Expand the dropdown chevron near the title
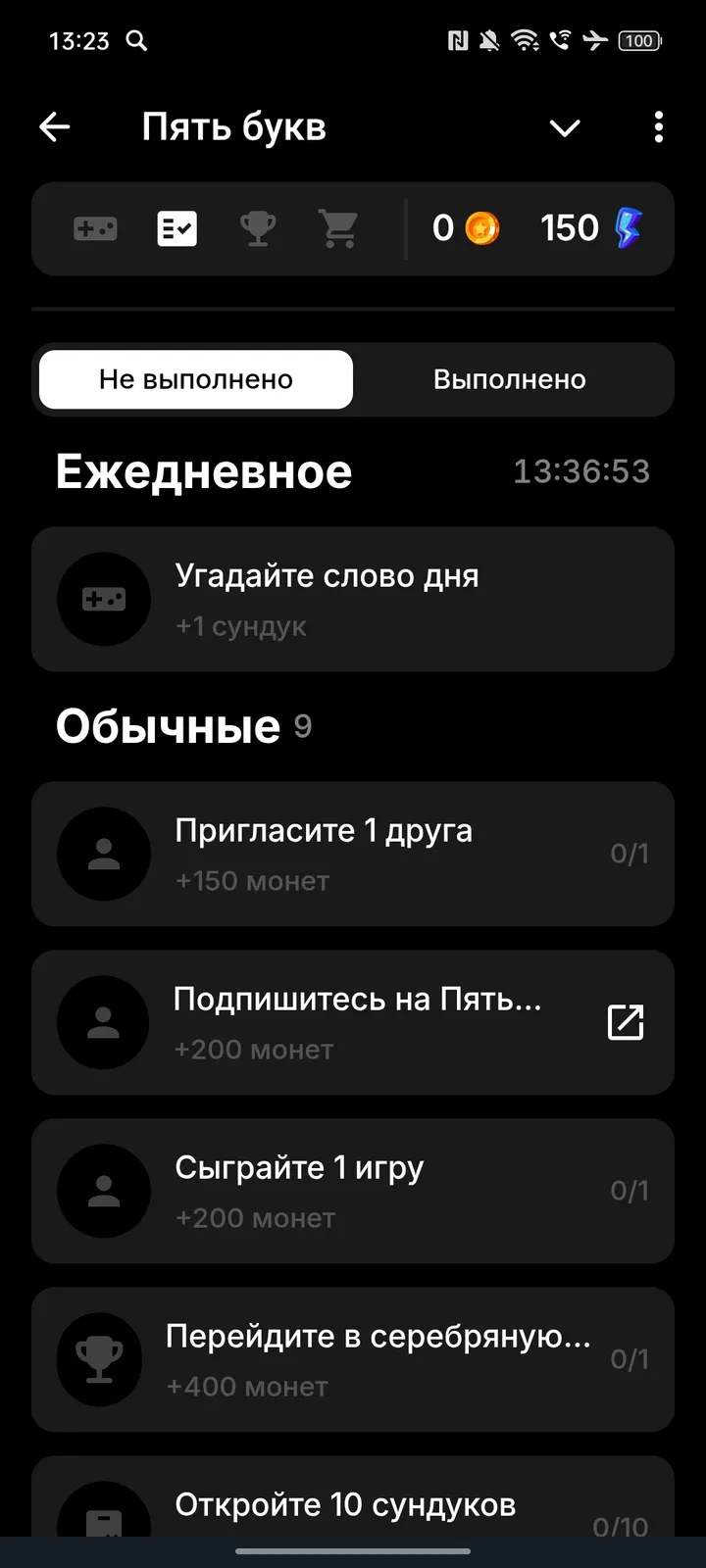The width and height of the screenshot is (706, 1568). pos(565,127)
